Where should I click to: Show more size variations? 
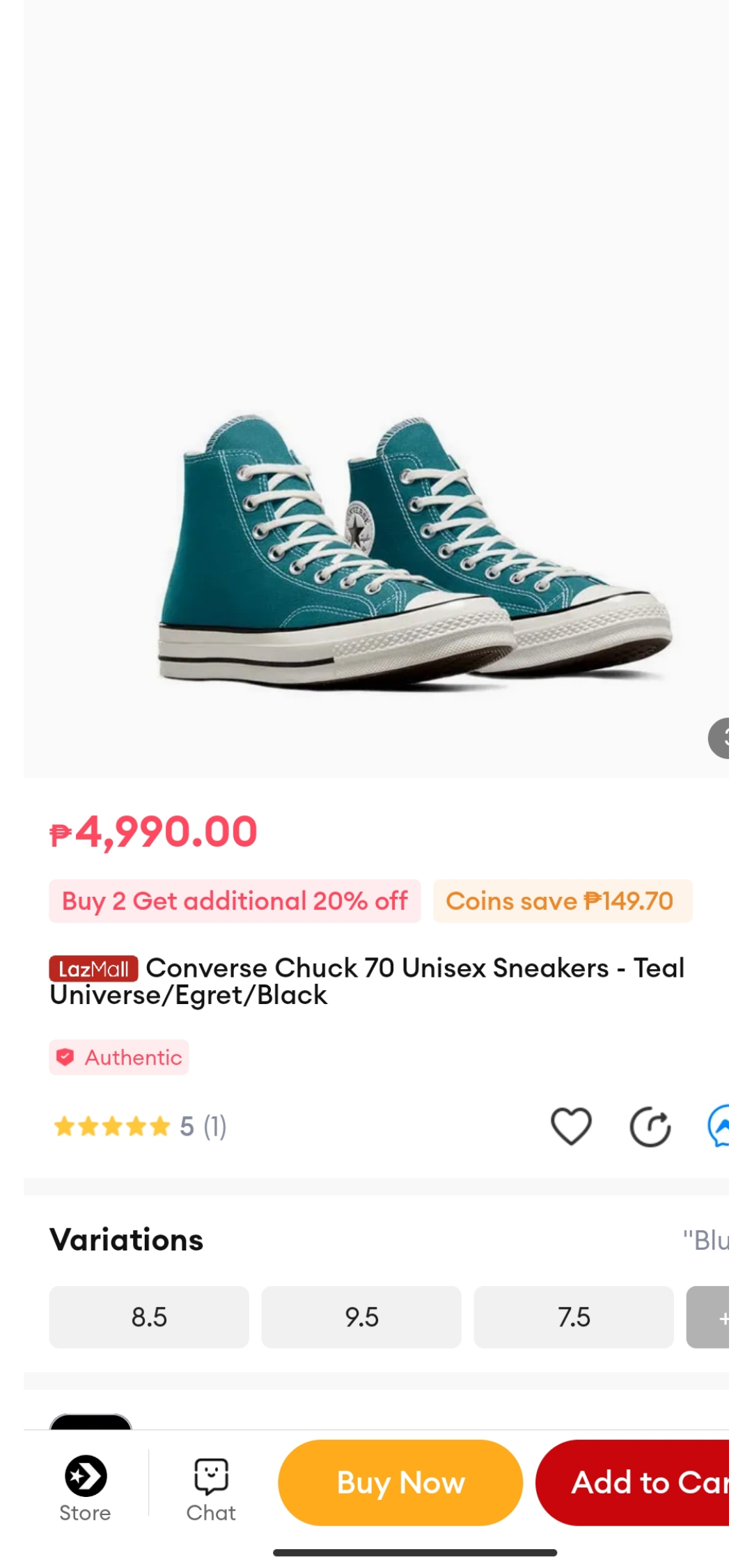[x=710, y=1317]
